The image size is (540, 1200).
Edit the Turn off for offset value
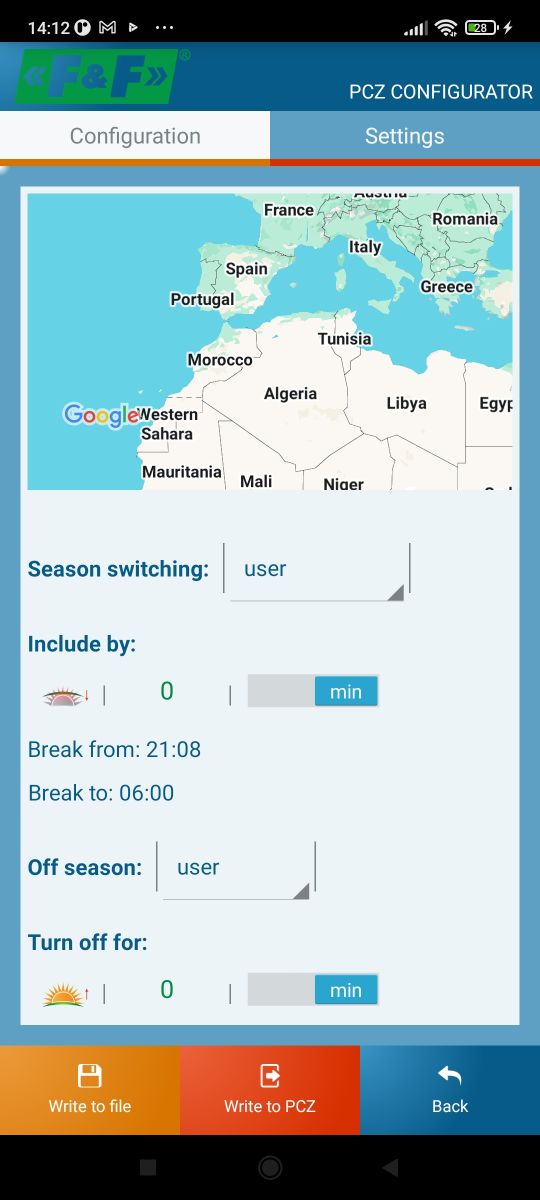[x=167, y=990]
